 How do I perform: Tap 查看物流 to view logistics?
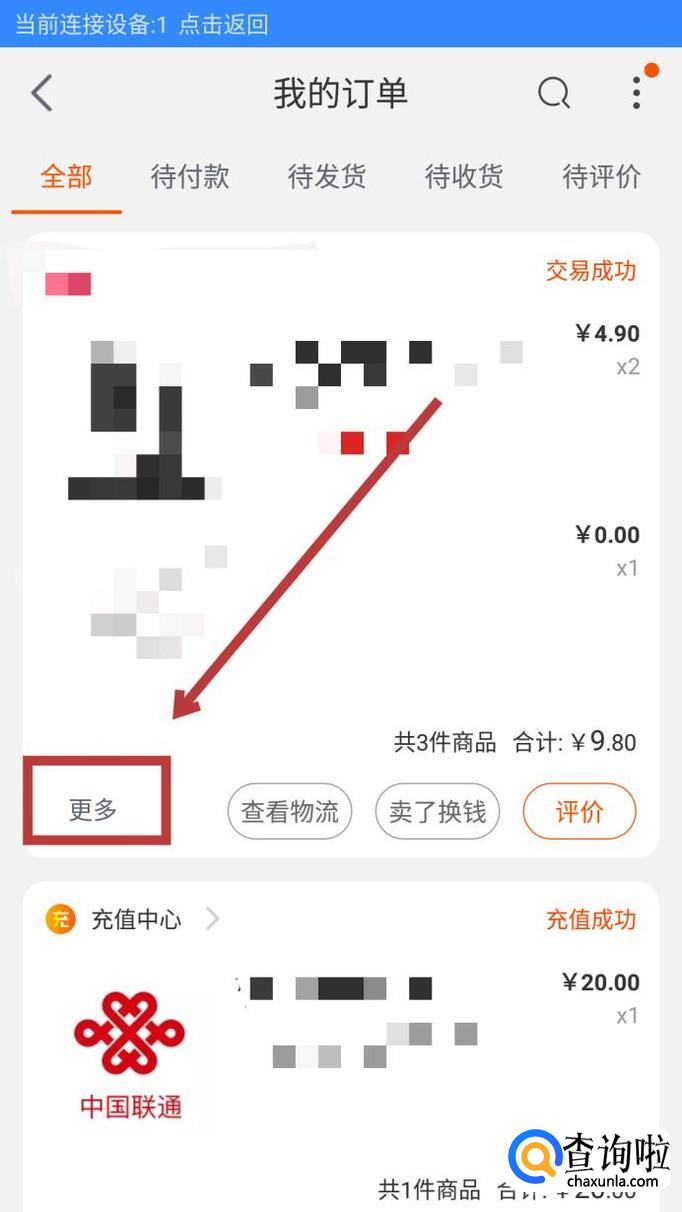pos(290,811)
